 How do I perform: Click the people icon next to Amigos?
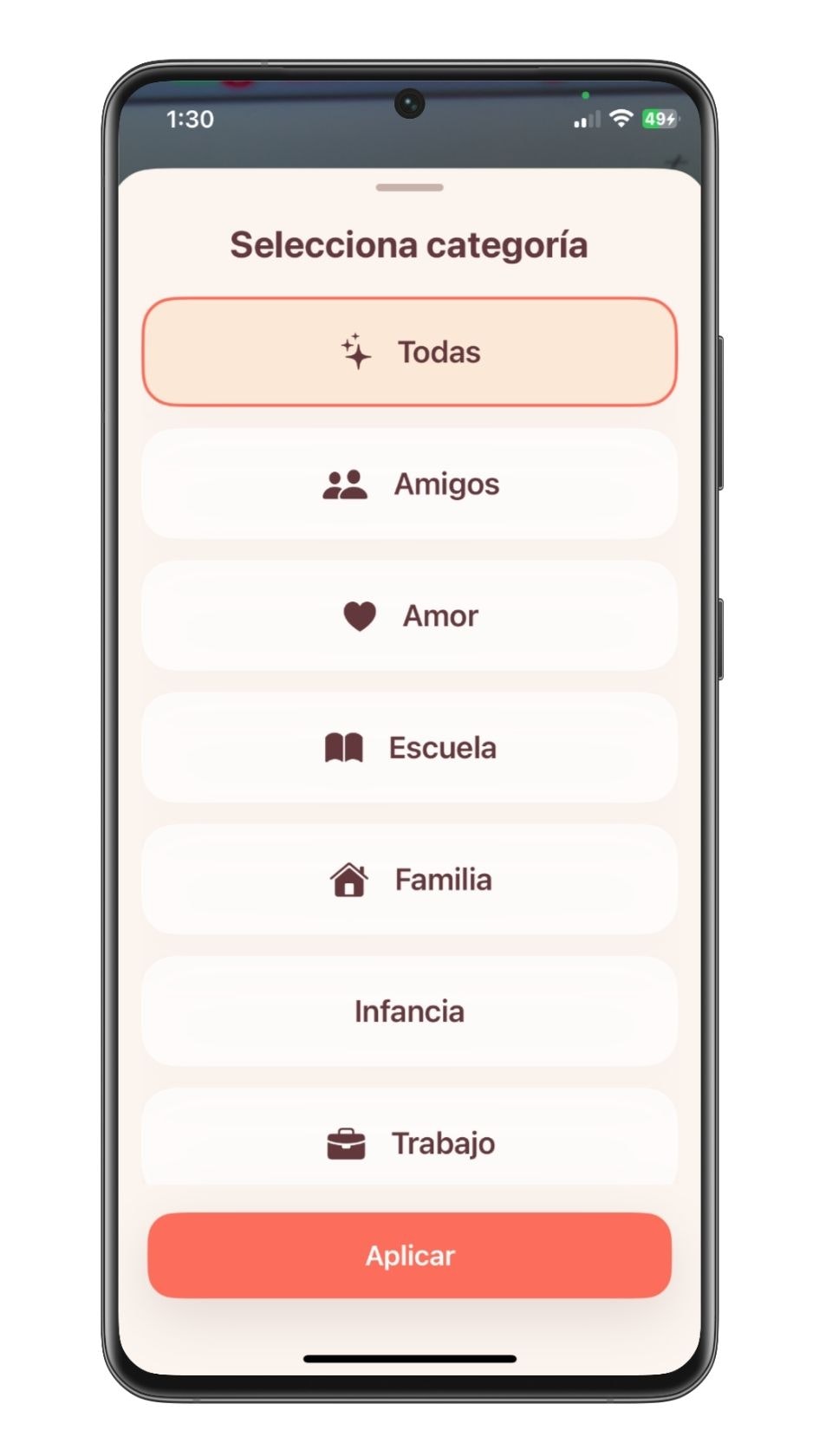tap(346, 484)
